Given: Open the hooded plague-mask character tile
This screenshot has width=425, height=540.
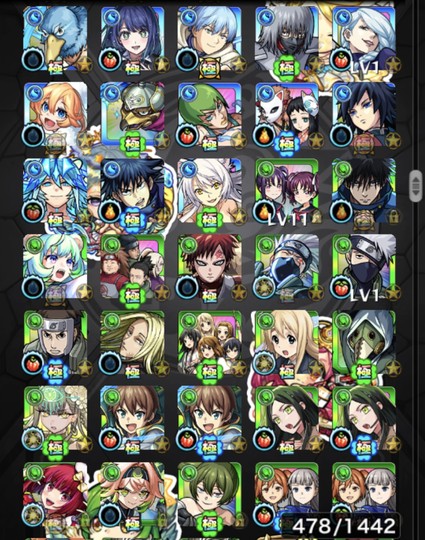Looking at the screenshot, I should [x=364, y=343].
